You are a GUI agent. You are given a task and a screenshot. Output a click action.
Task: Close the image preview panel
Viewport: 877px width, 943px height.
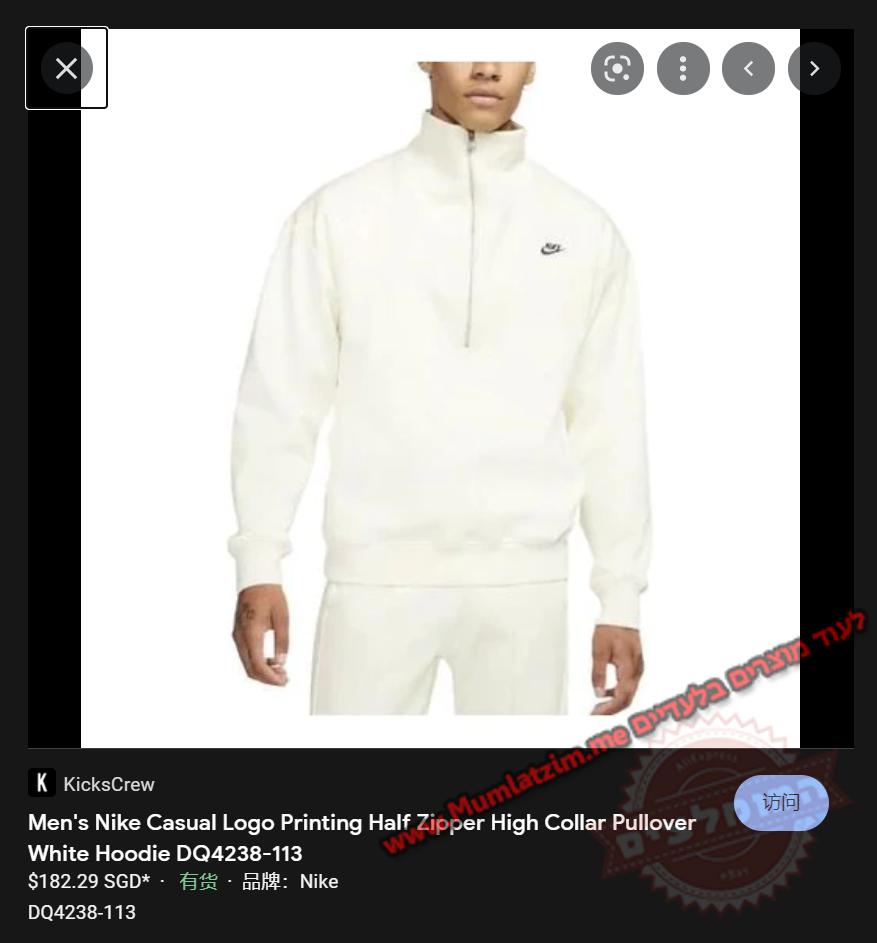point(67,68)
